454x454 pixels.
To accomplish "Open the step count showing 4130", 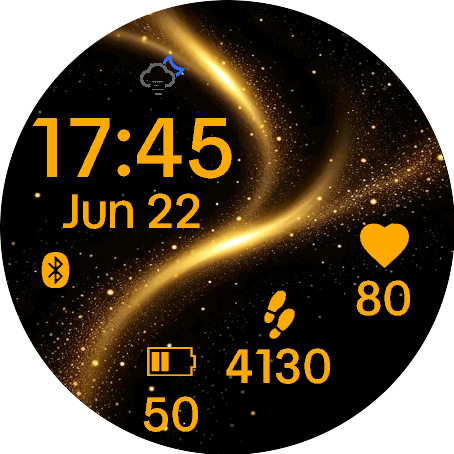I will point(278,337).
